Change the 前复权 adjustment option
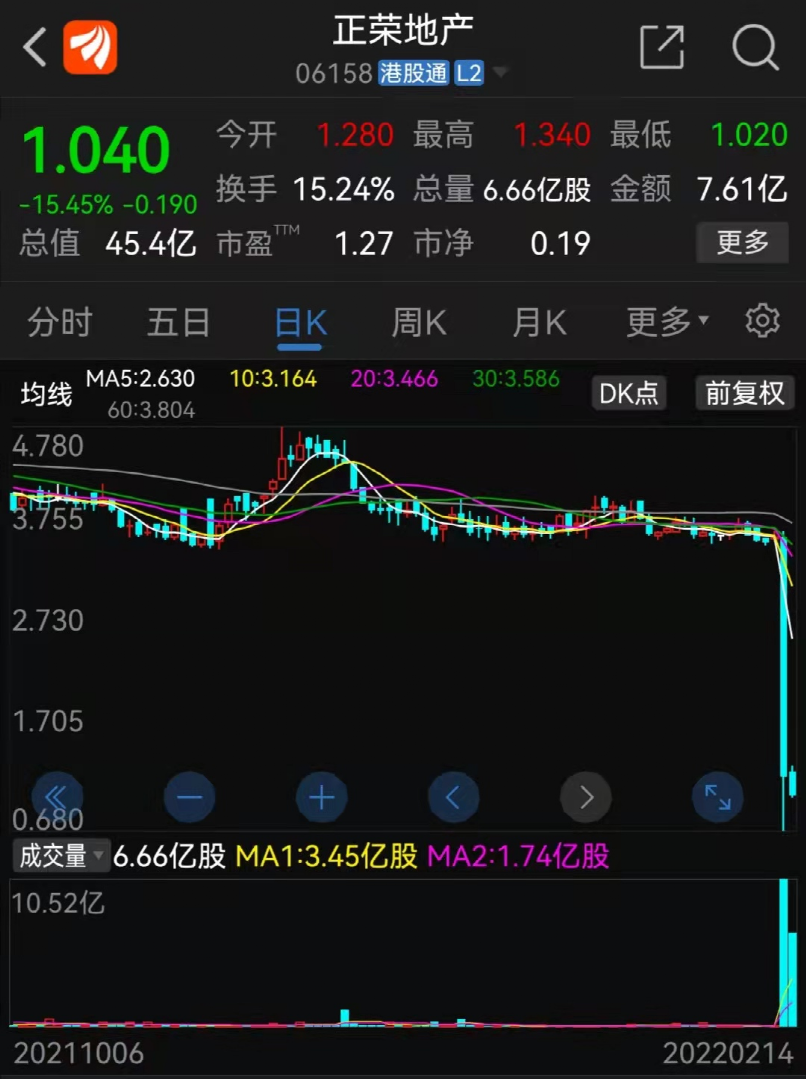The height and width of the screenshot is (1079, 806). [x=744, y=393]
